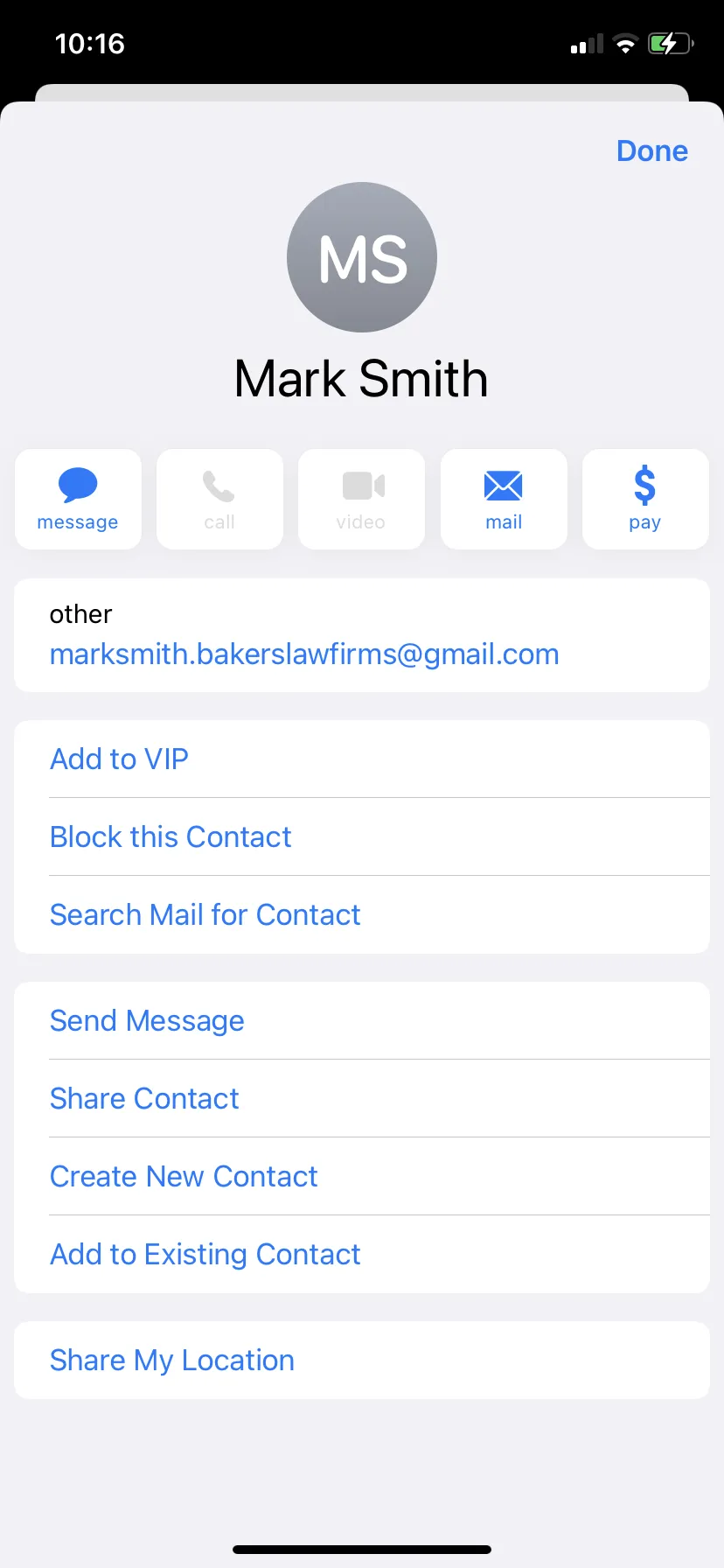Viewport: 724px width, 1568px height.
Task: Choose Share Contact
Action: pos(362,1098)
